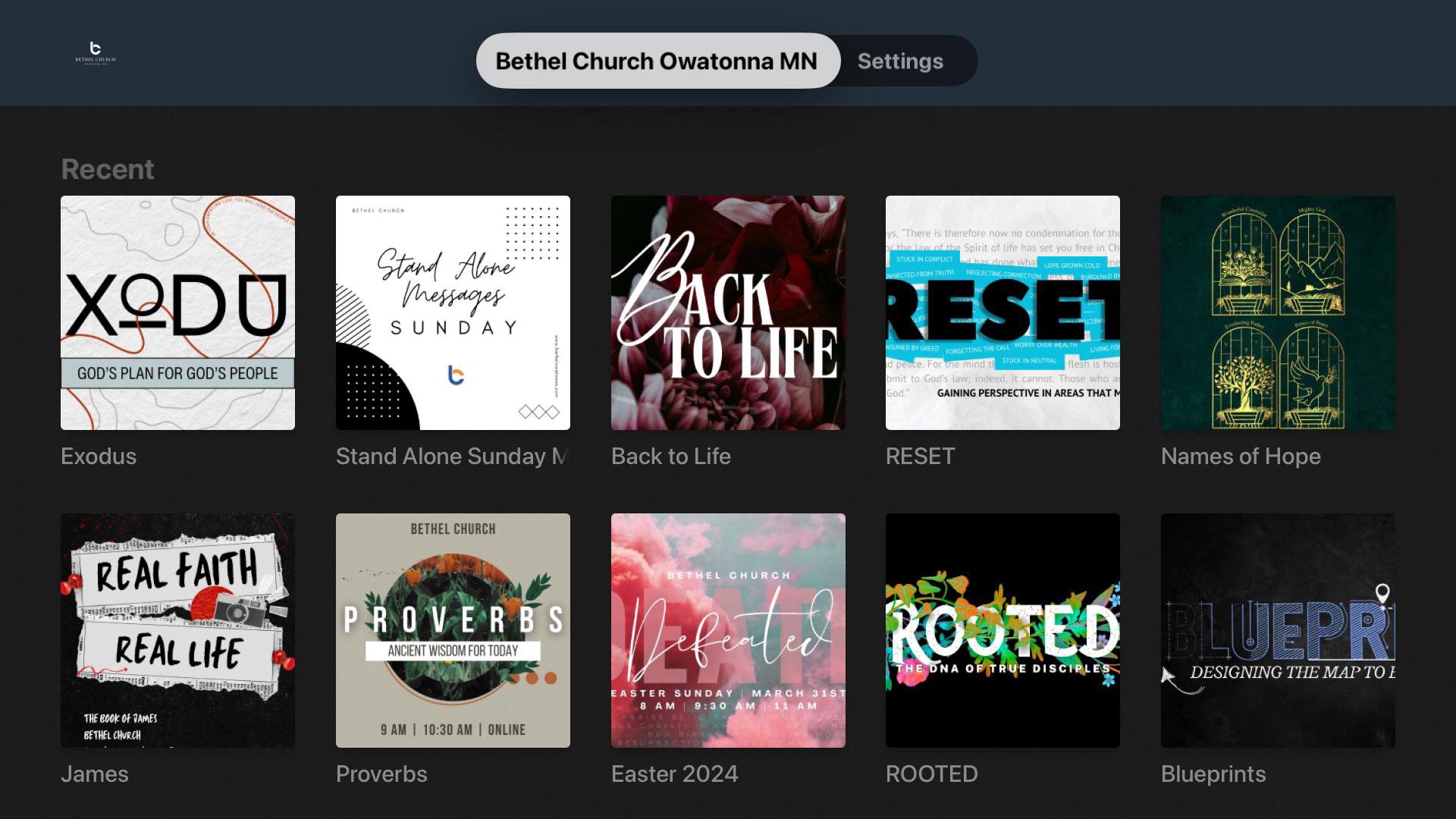The image size is (1456, 819).
Task: Open the Blueprints series
Action: pos(1278,630)
